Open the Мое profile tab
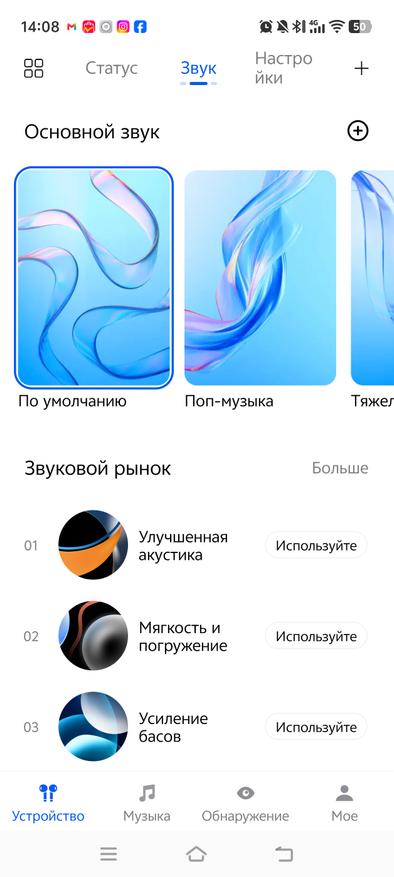This screenshot has height=877, width=394. 344,803
